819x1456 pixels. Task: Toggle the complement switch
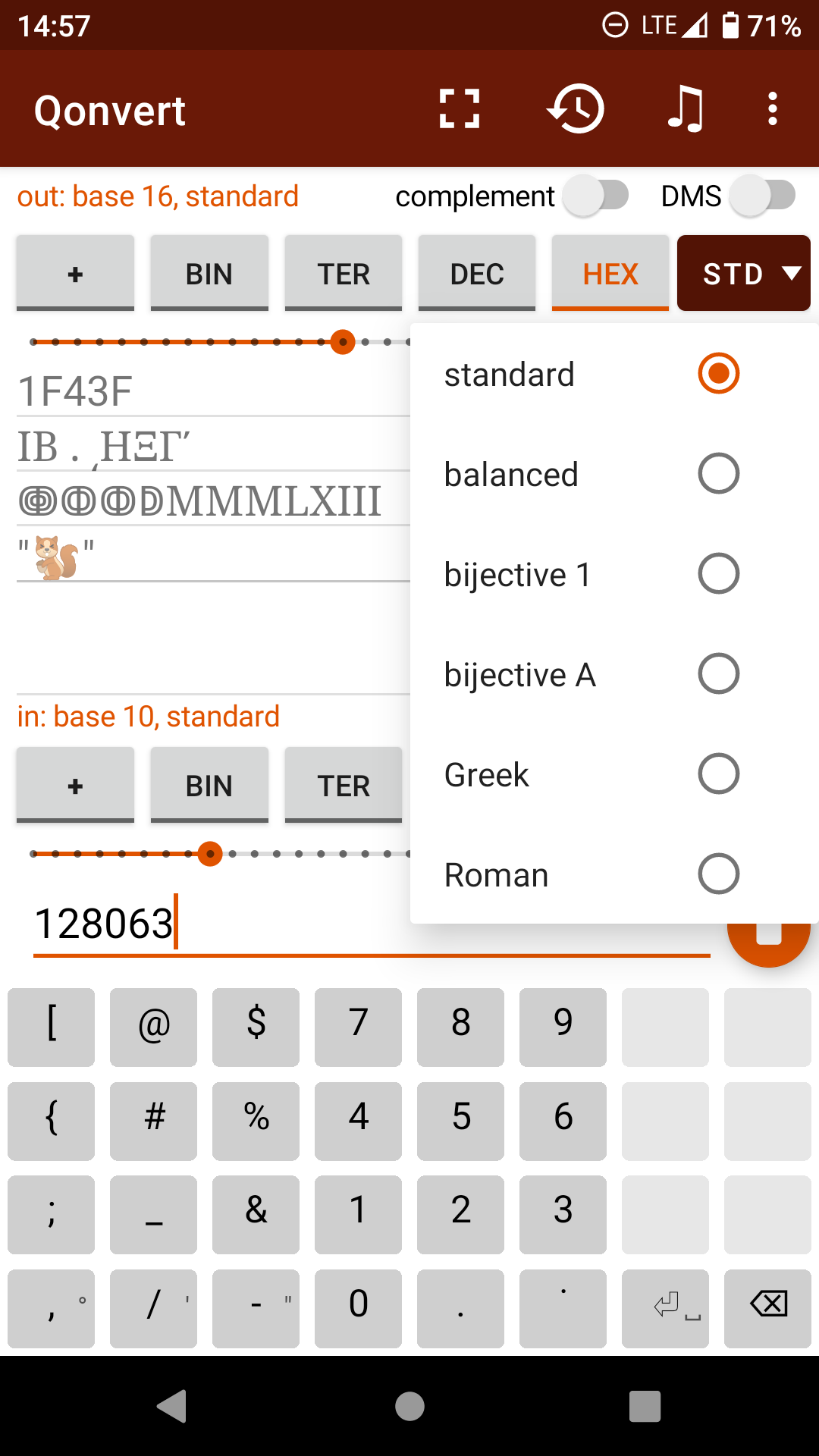597,196
